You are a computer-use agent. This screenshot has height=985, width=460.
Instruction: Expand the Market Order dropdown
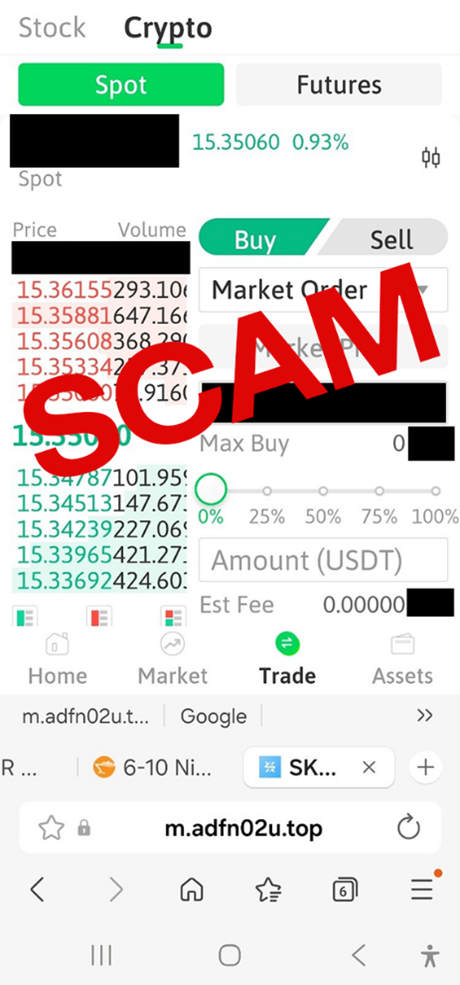[x=323, y=290]
